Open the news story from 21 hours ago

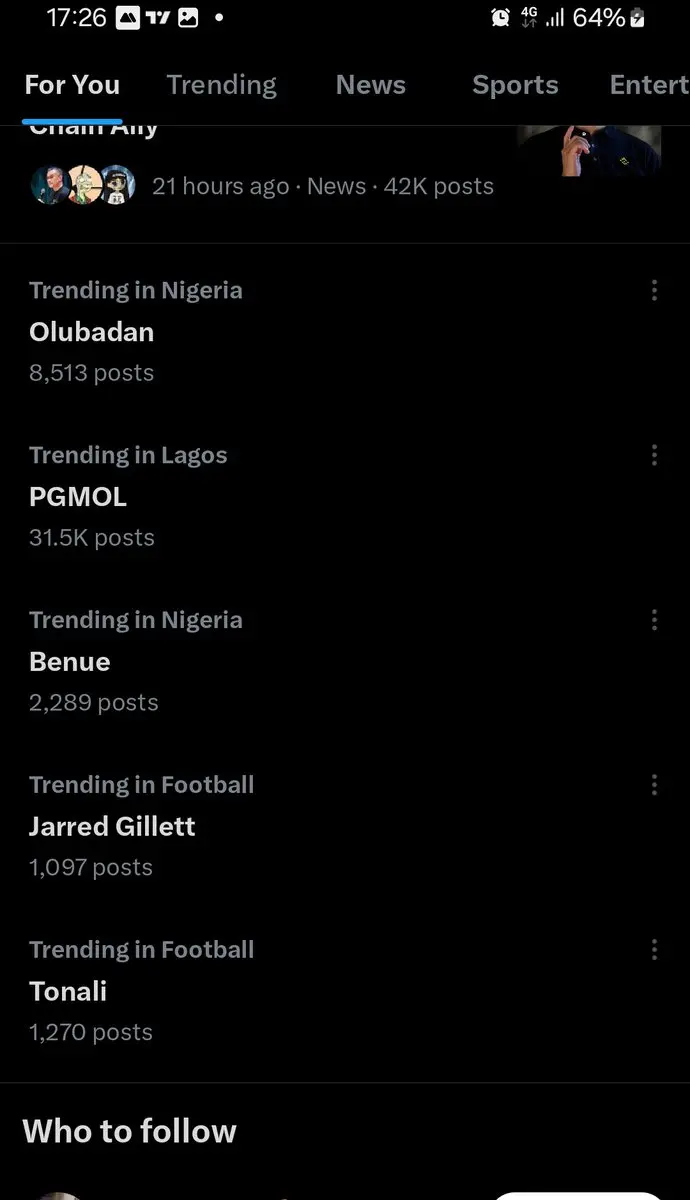click(322, 186)
